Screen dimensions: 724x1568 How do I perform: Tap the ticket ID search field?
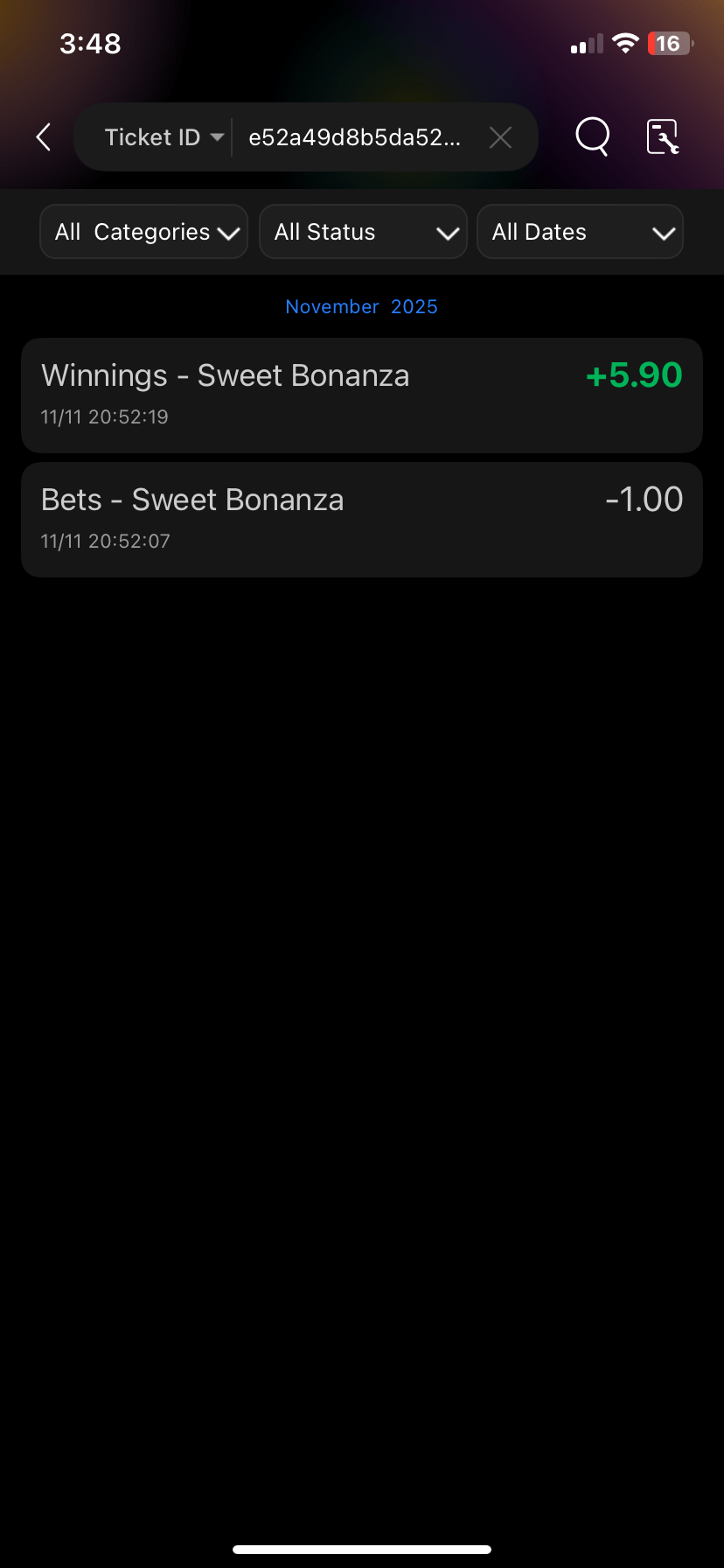354,137
